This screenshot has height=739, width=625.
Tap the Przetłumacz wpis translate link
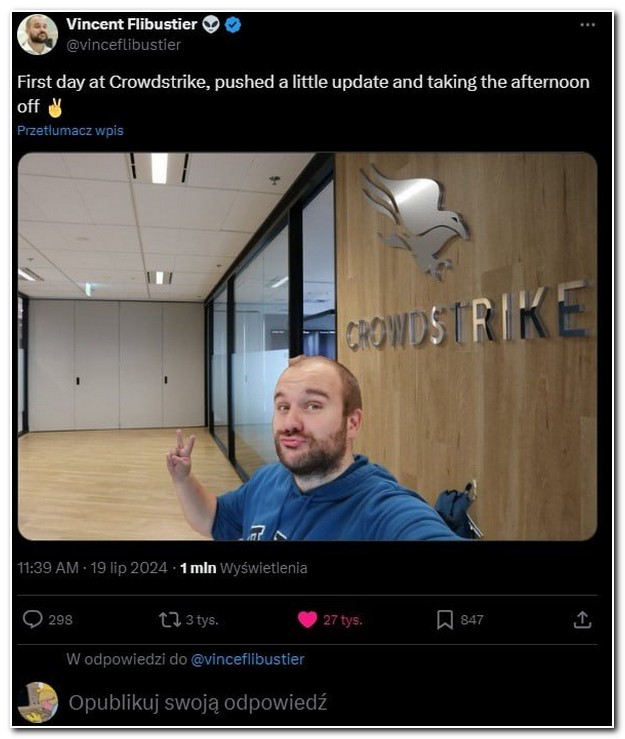point(70,131)
